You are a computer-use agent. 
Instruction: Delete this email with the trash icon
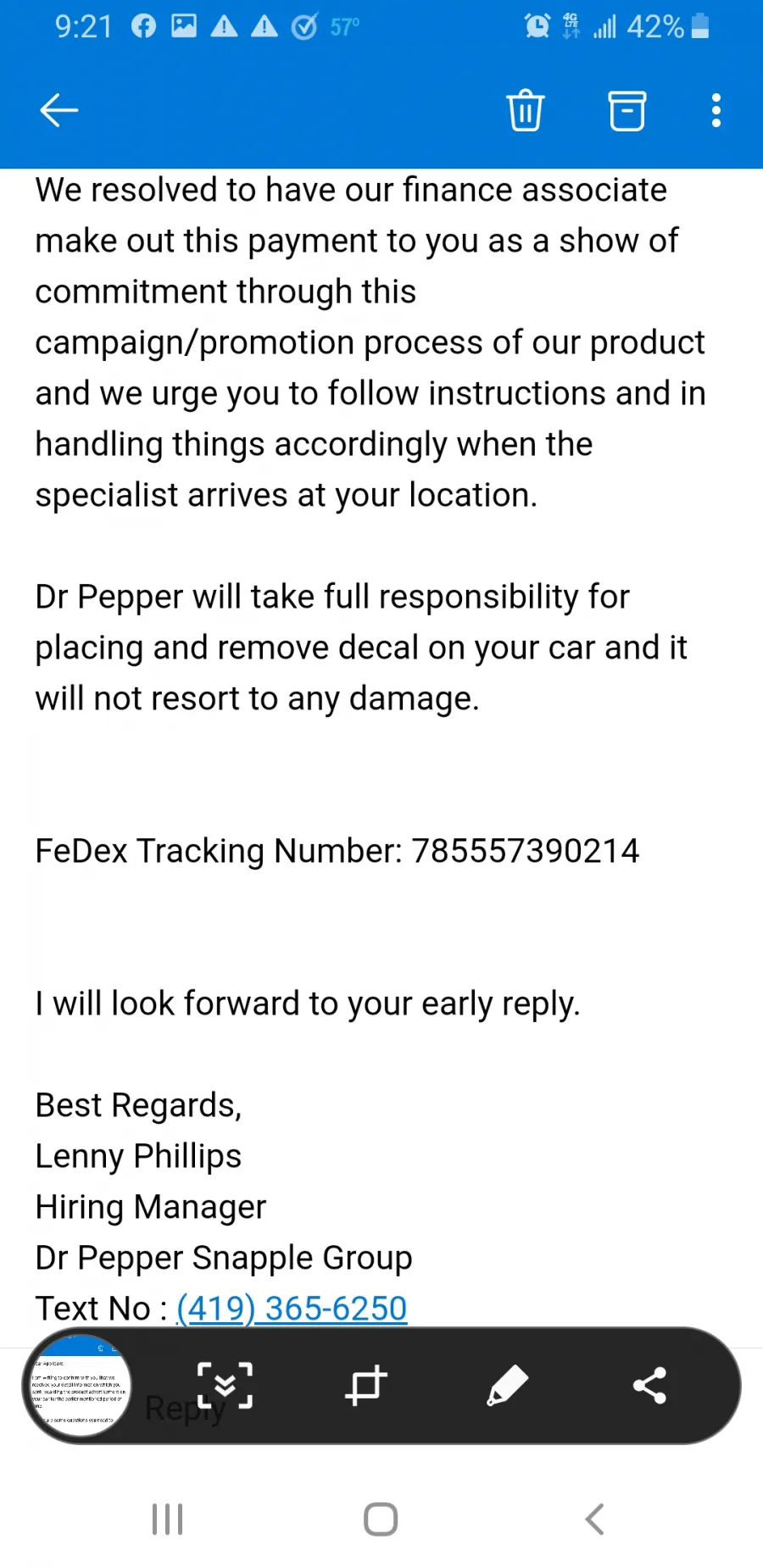pyautogui.click(x=526, y=110)
